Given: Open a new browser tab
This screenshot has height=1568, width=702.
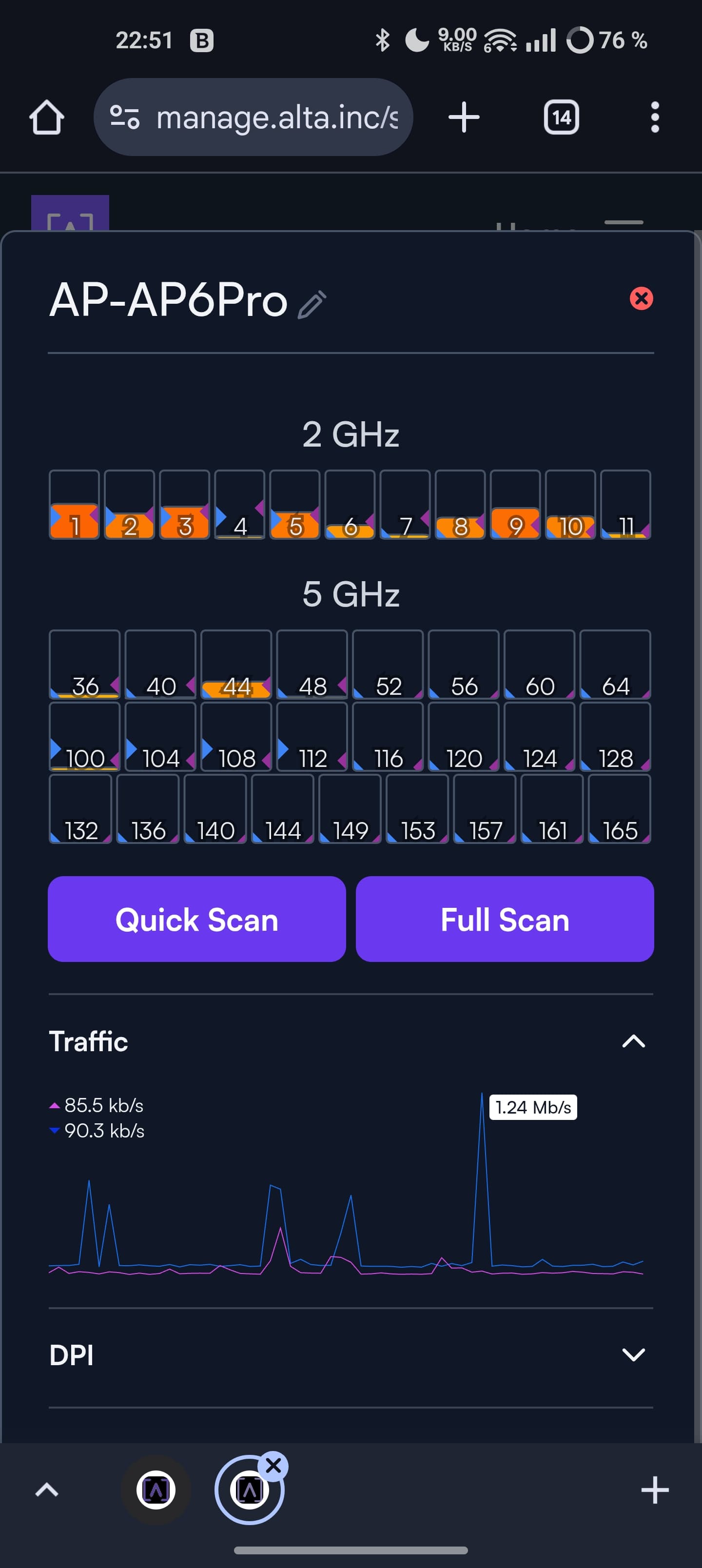Looking at the screenshot, I should [464, 117].
